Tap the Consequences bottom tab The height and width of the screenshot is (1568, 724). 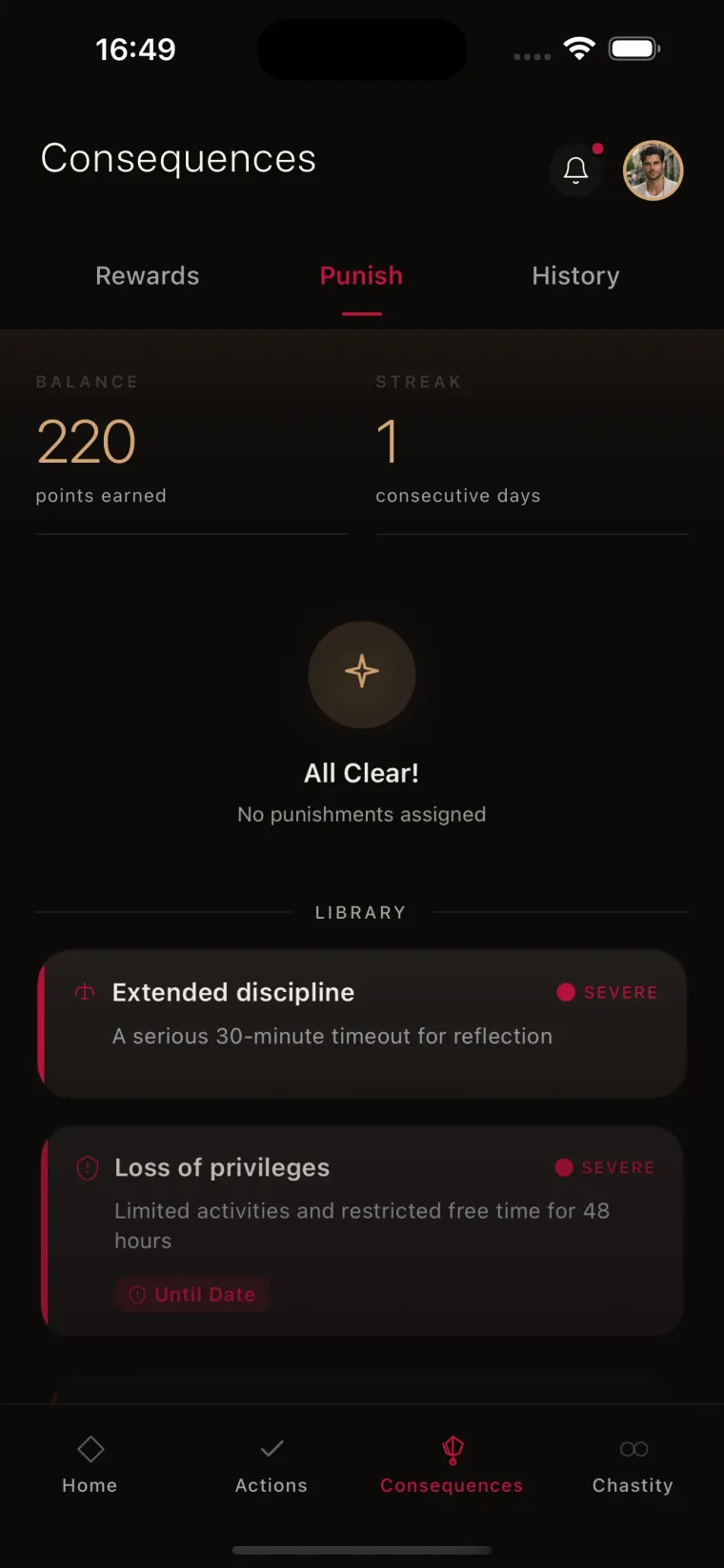coord(452,1464)
